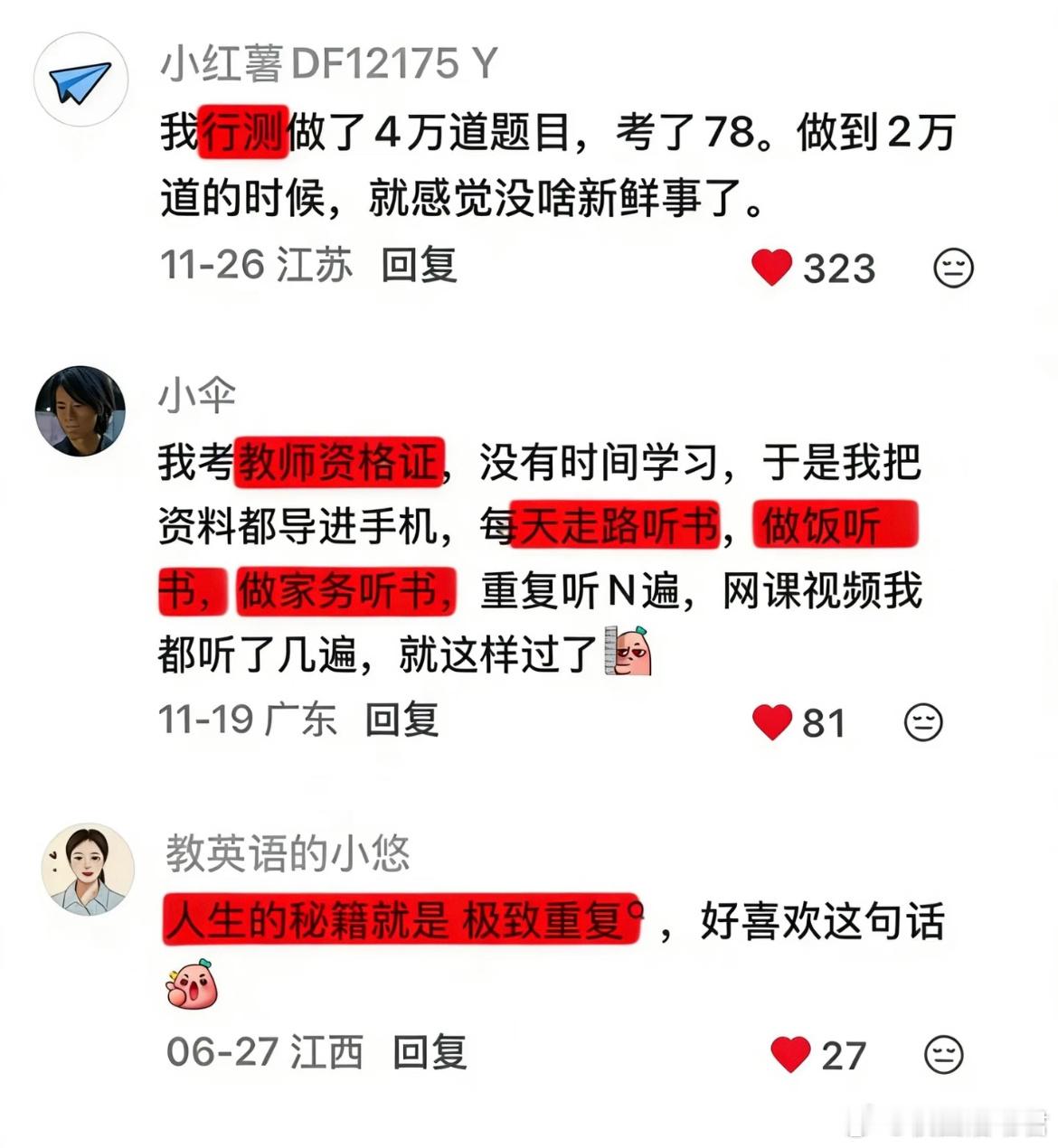
Task: Open the emoji reaction icon next to 81
Action: tap(923, 722)
